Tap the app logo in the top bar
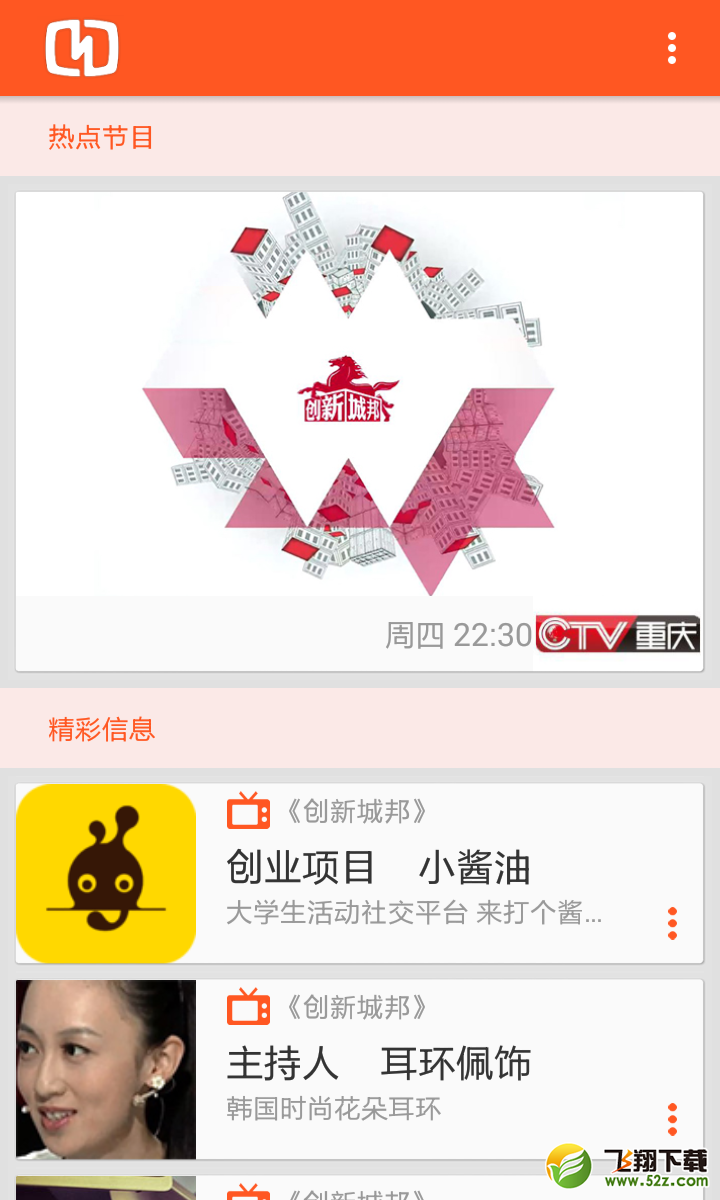Image resolution: width=720 pixels, height=1200 pixels. (x=82, y=48)
